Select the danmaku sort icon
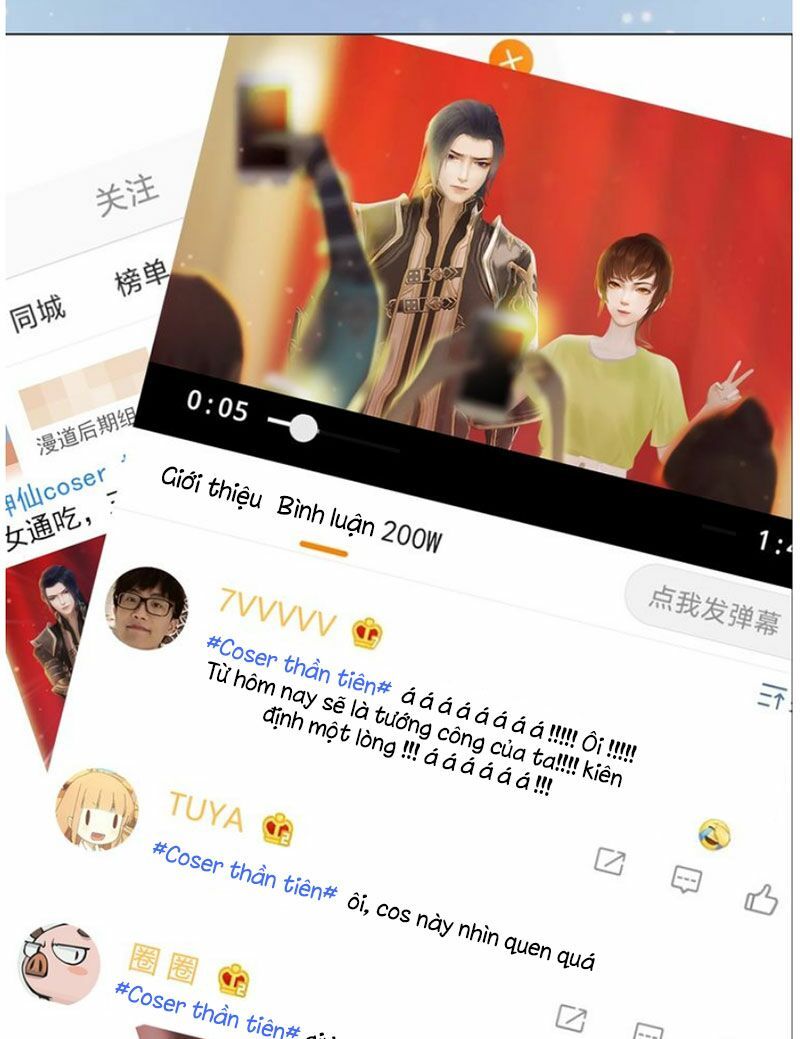This screenshot has width=800, height=1039. 772,696
